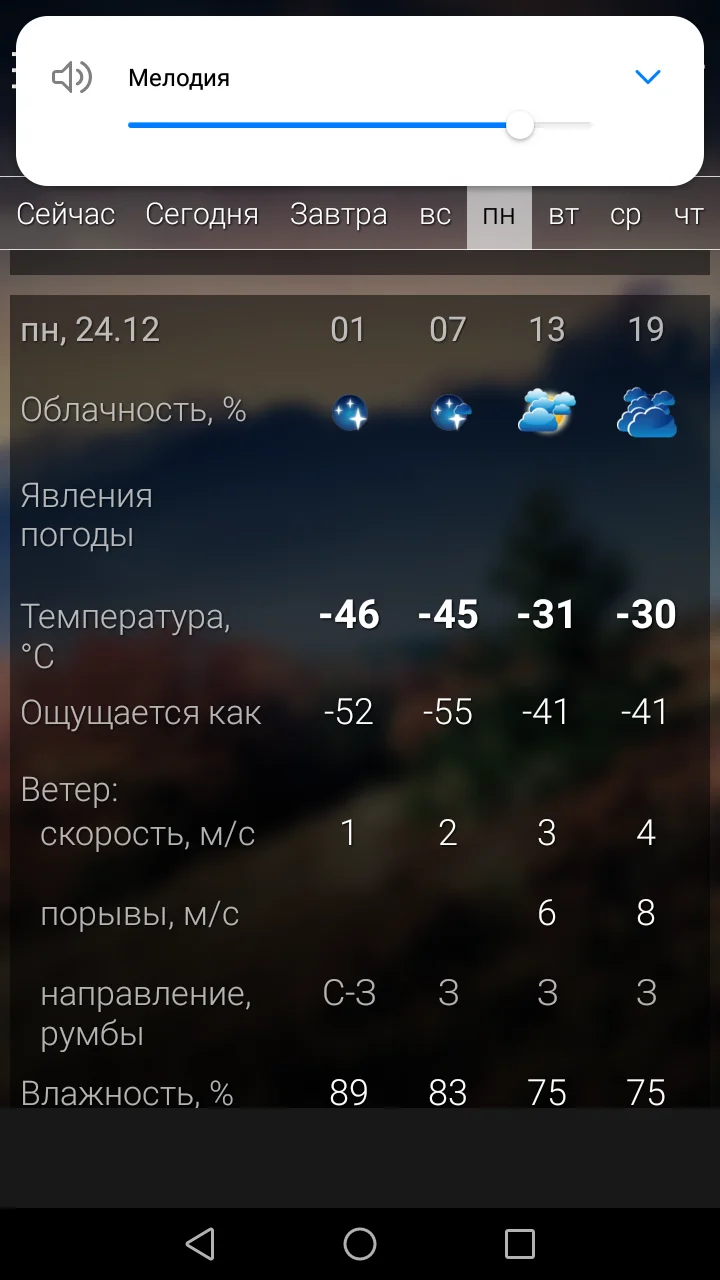Tap the -46 temperature value
This screenshot has width=720, height=1280.
(x=348, y=614)
